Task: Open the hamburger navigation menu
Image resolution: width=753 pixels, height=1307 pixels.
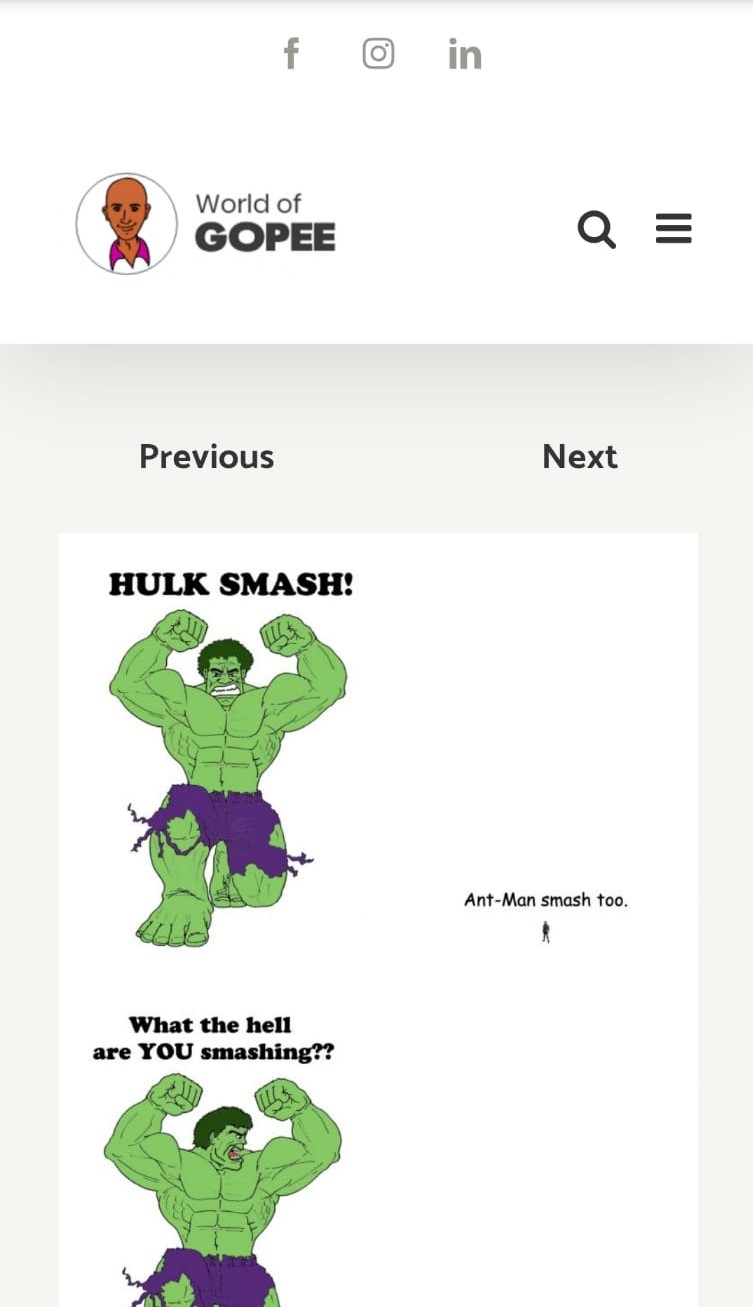Action: click(x=674, y=229)
